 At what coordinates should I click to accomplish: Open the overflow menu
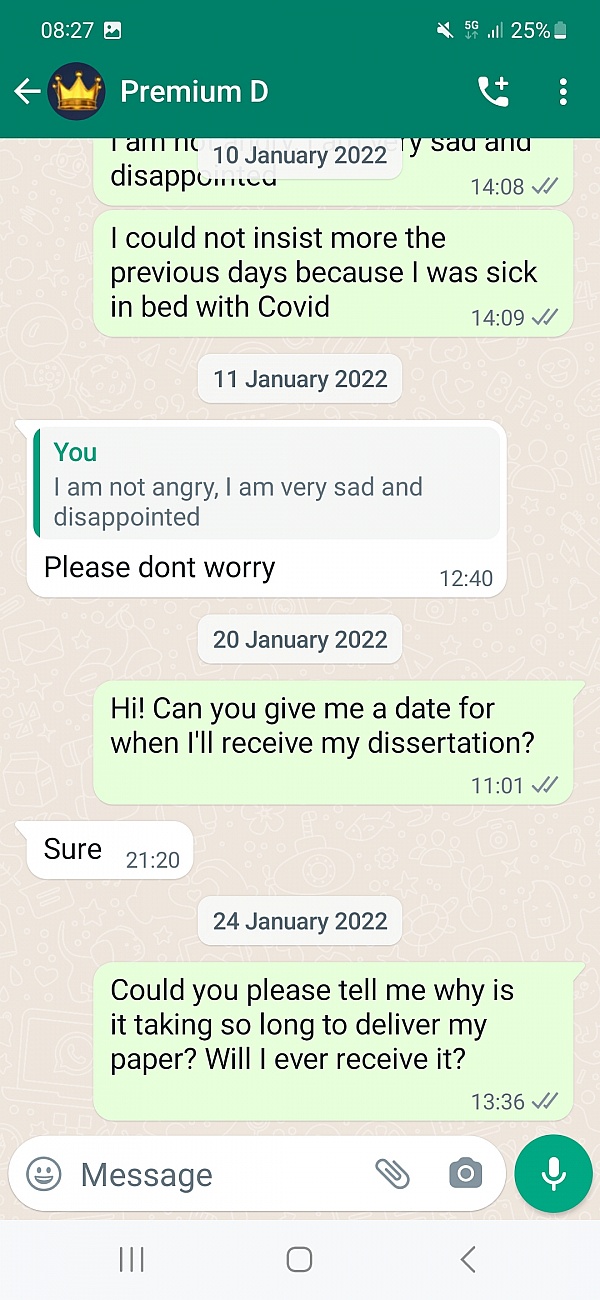563,92
